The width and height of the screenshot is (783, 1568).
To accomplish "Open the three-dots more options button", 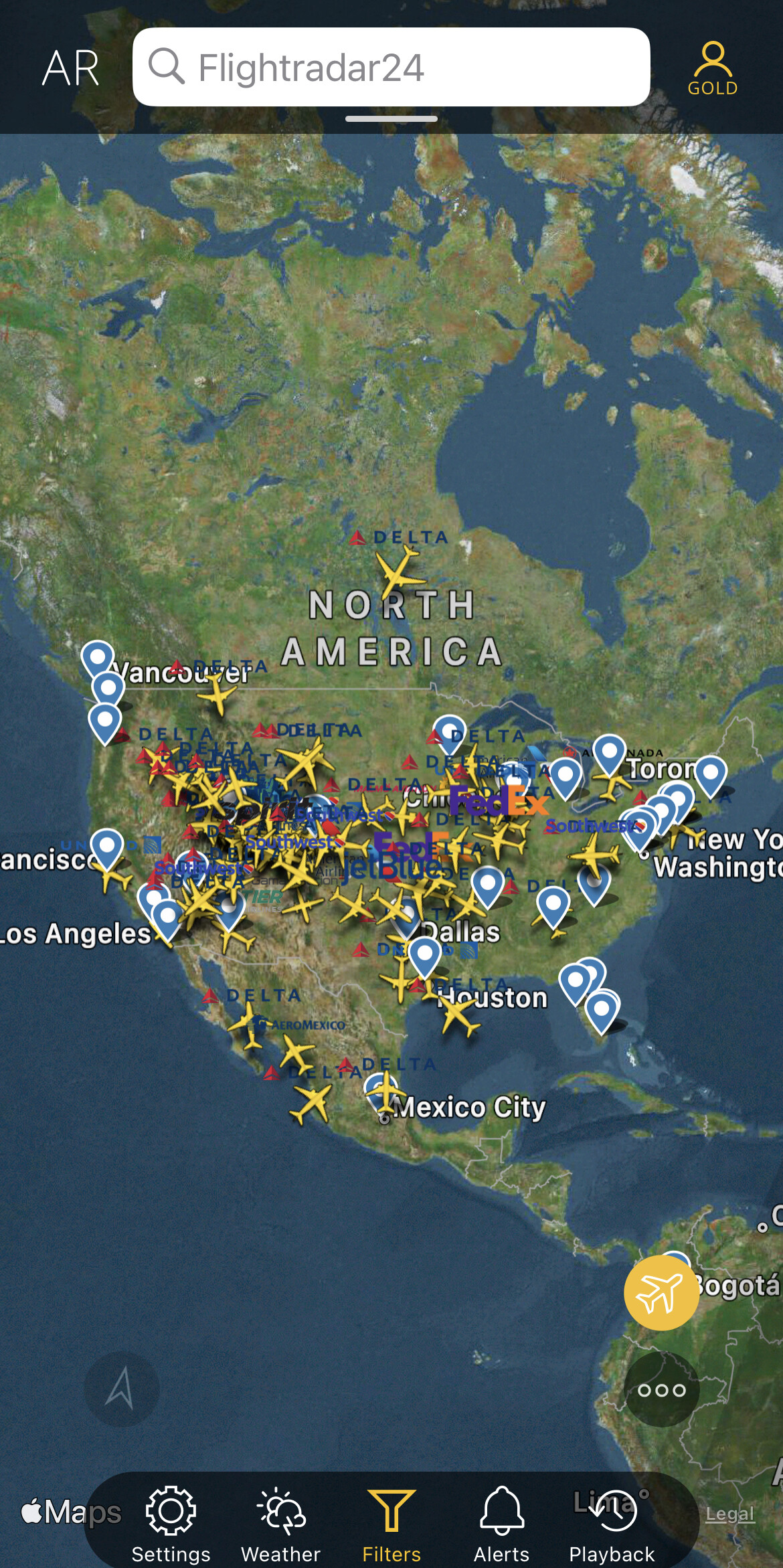I will click(661, 1390).
